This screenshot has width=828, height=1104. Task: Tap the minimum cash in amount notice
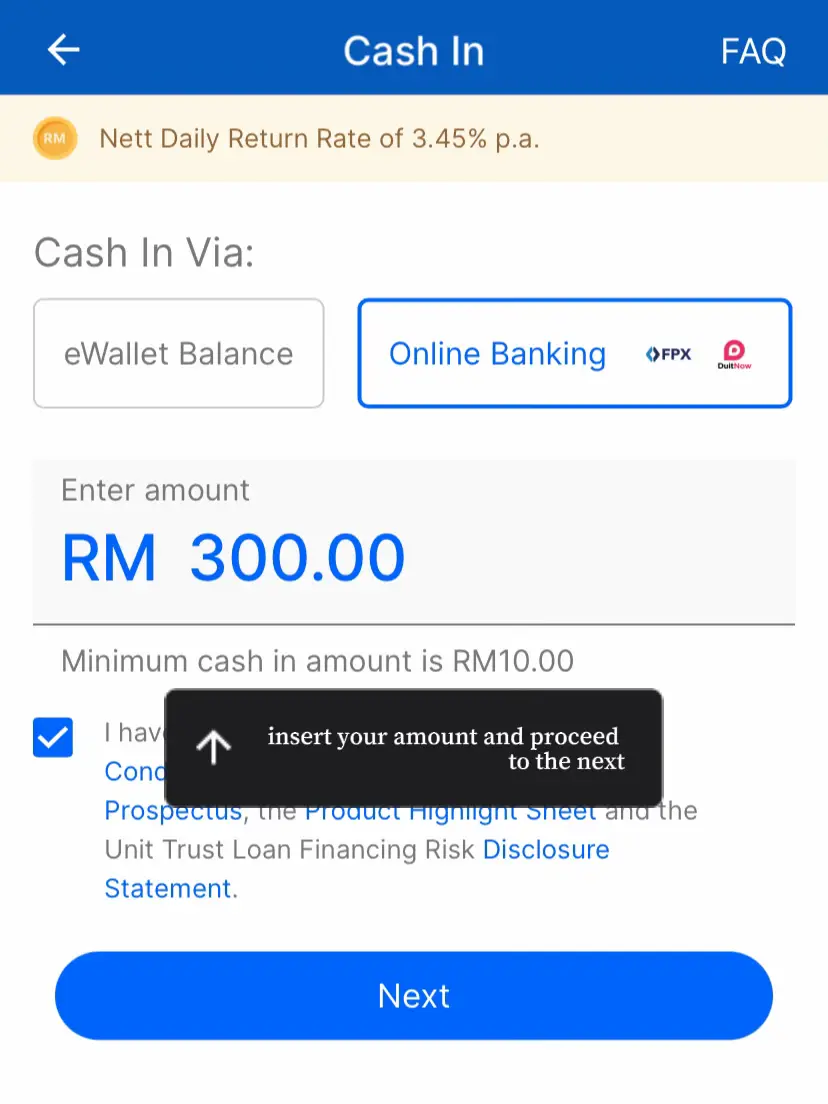click(x=316, y=660)
